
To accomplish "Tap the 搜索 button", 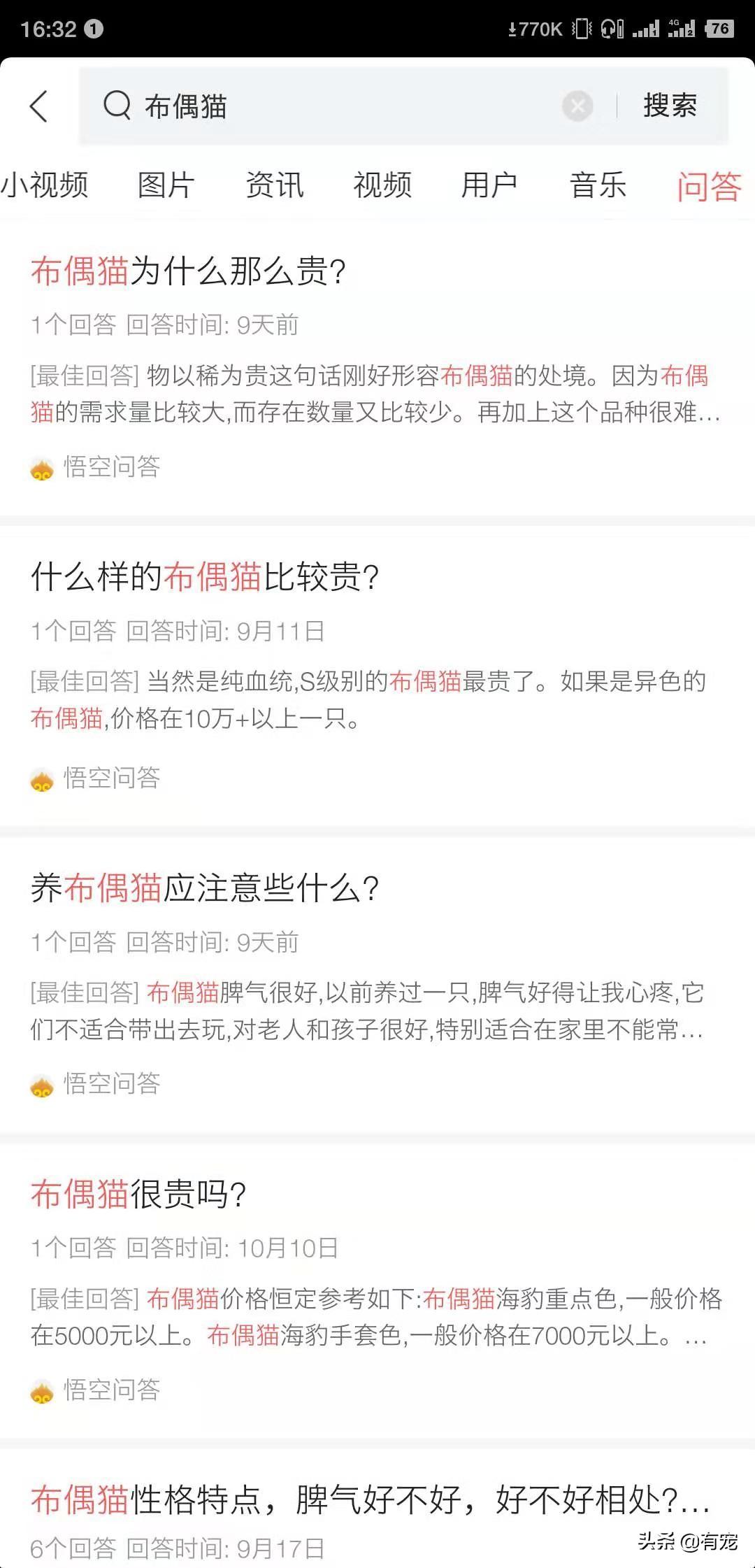I will [670, 106].
